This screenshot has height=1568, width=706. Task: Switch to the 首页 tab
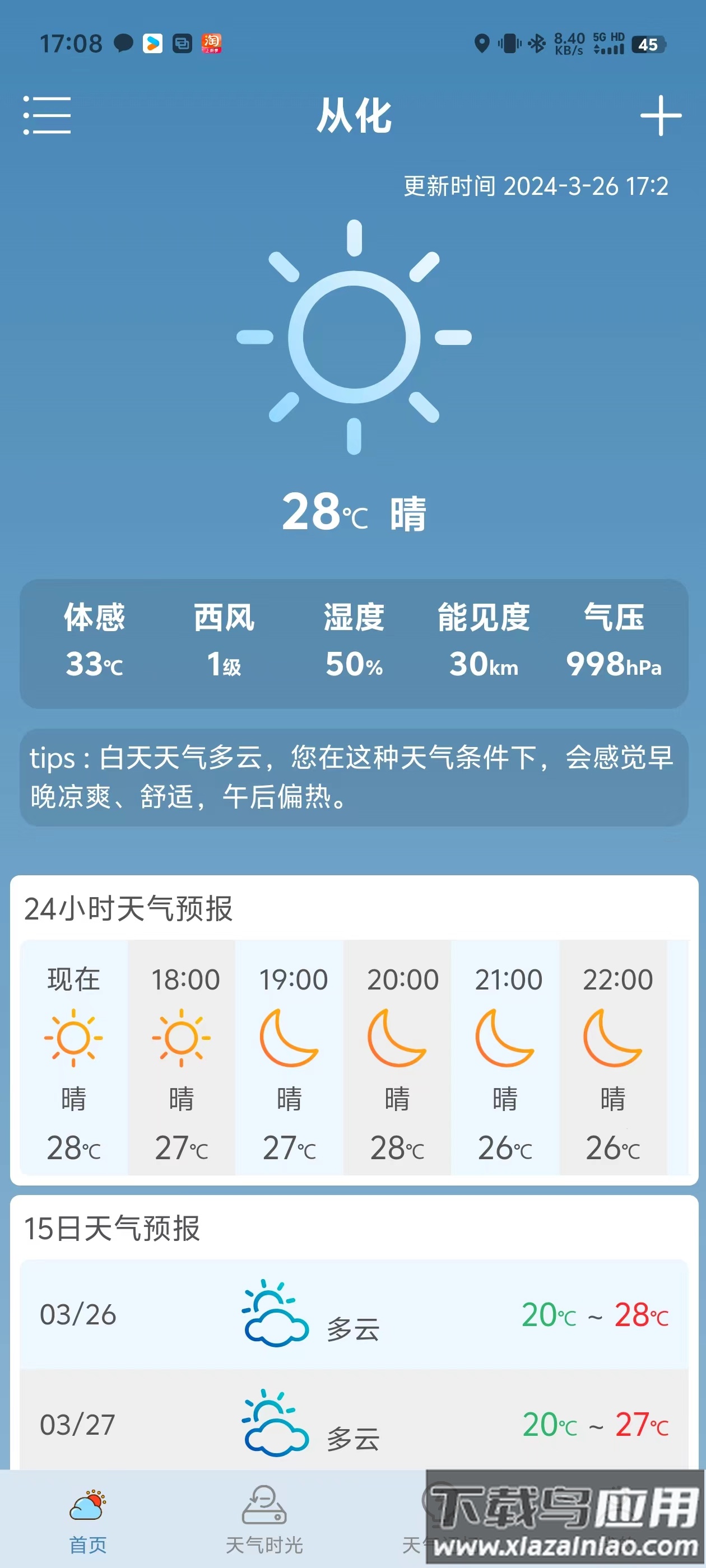tap(88, 1520)
